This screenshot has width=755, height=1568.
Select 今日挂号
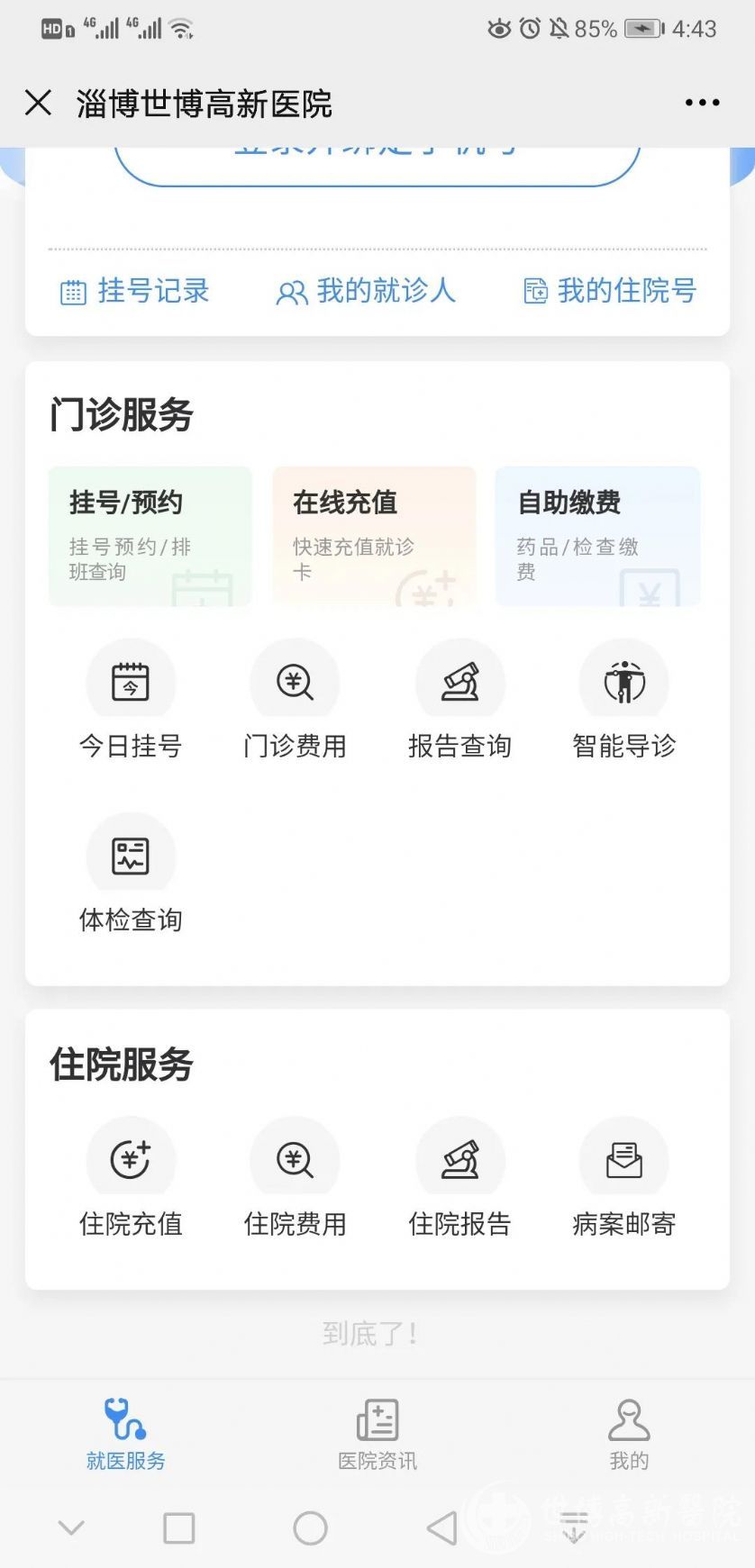pyautogui.click(x=131, y=700)
